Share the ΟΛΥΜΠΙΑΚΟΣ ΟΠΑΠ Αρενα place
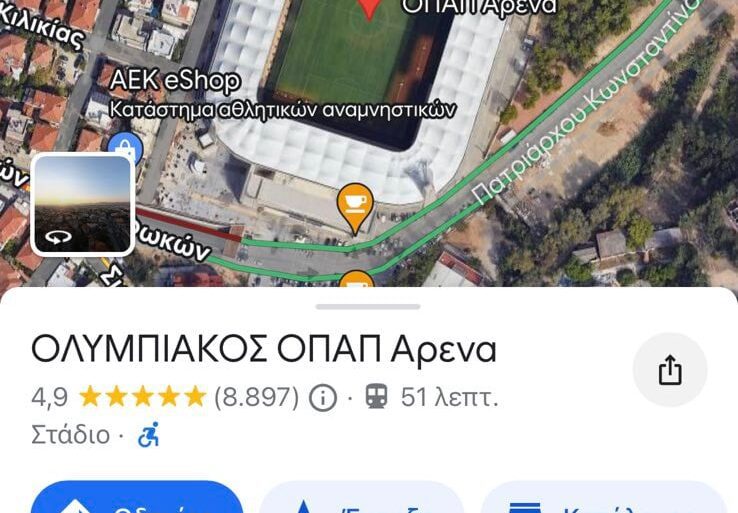 tap(670, 371)
